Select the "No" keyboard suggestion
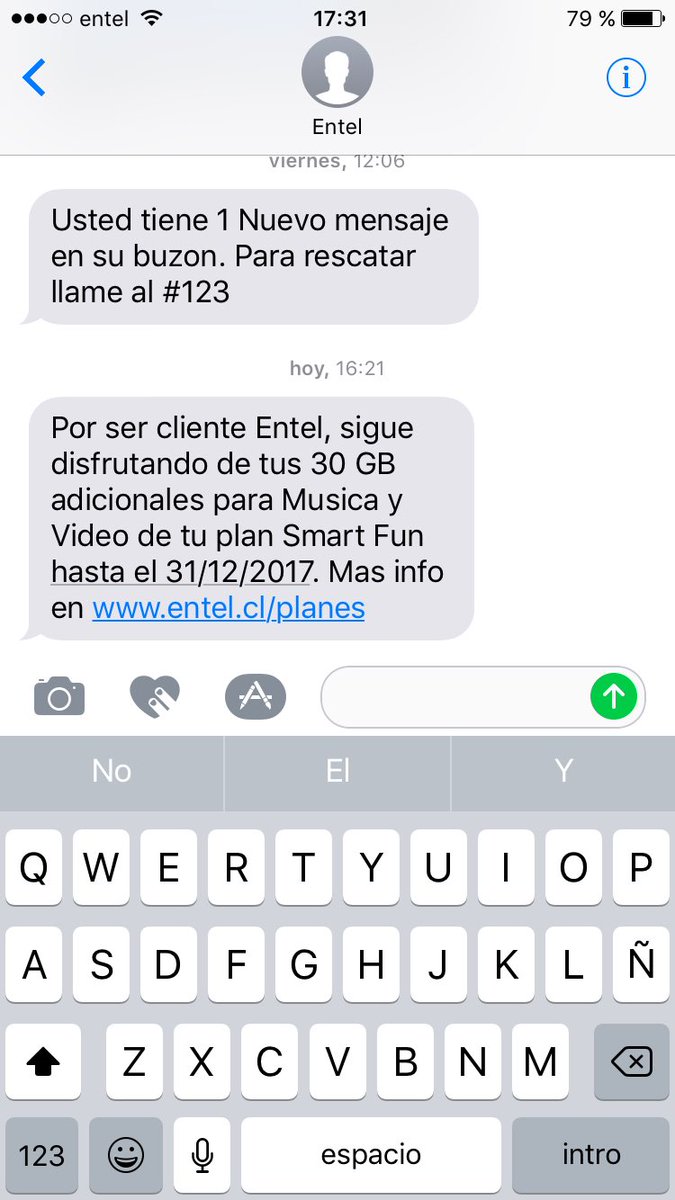The height and width of the screenshot is (1200, 675). [112, 771]
